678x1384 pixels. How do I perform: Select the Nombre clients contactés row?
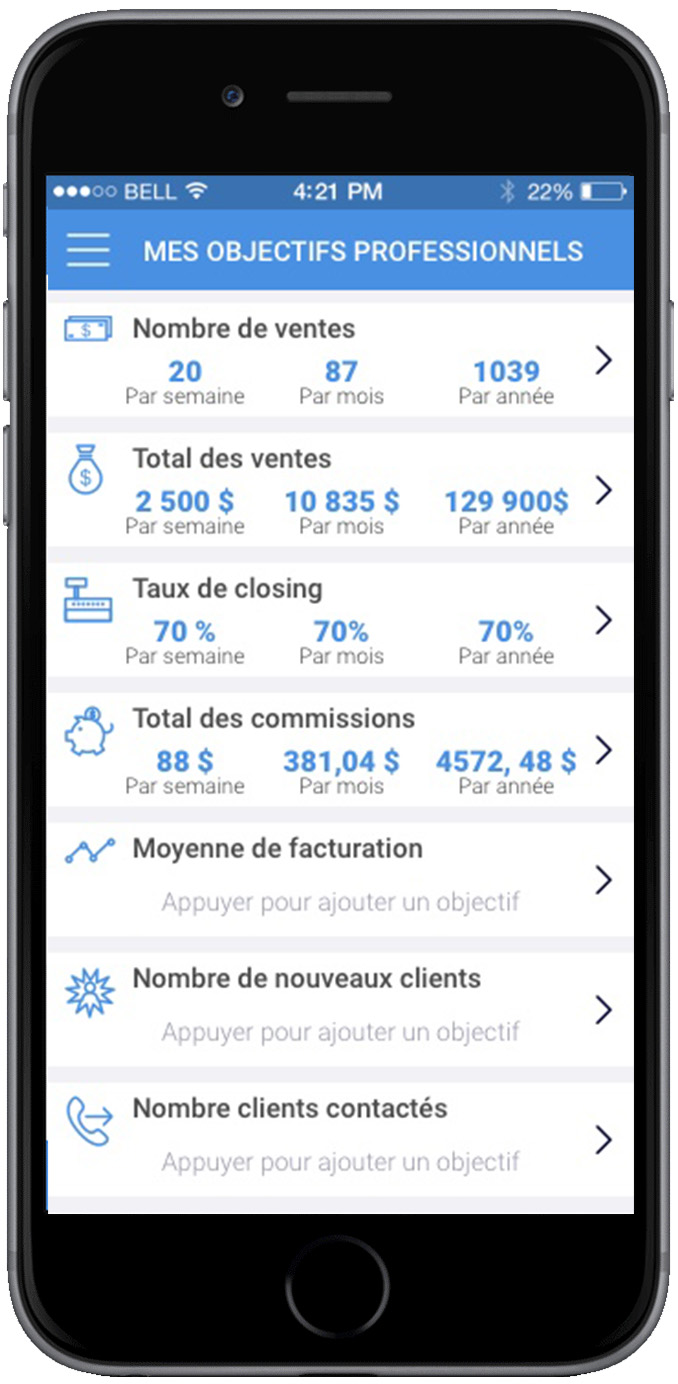(340, 1140)
